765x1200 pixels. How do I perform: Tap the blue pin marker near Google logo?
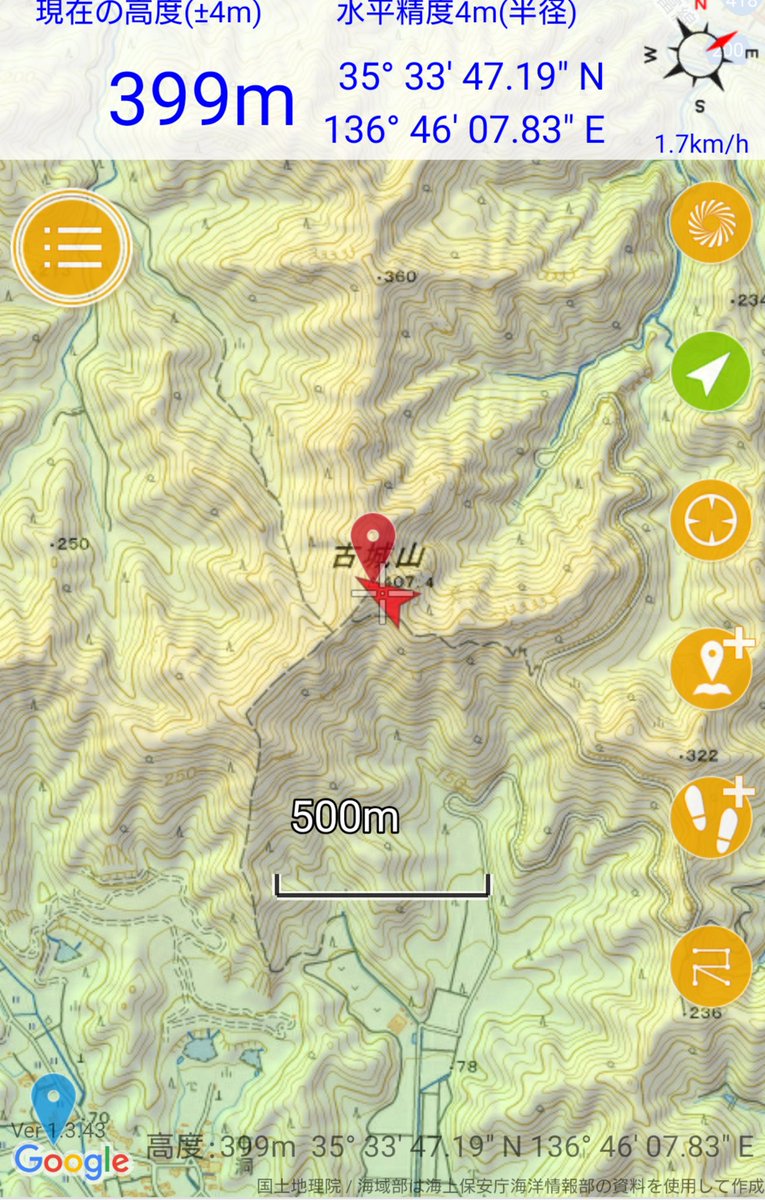coord(54,1108)
